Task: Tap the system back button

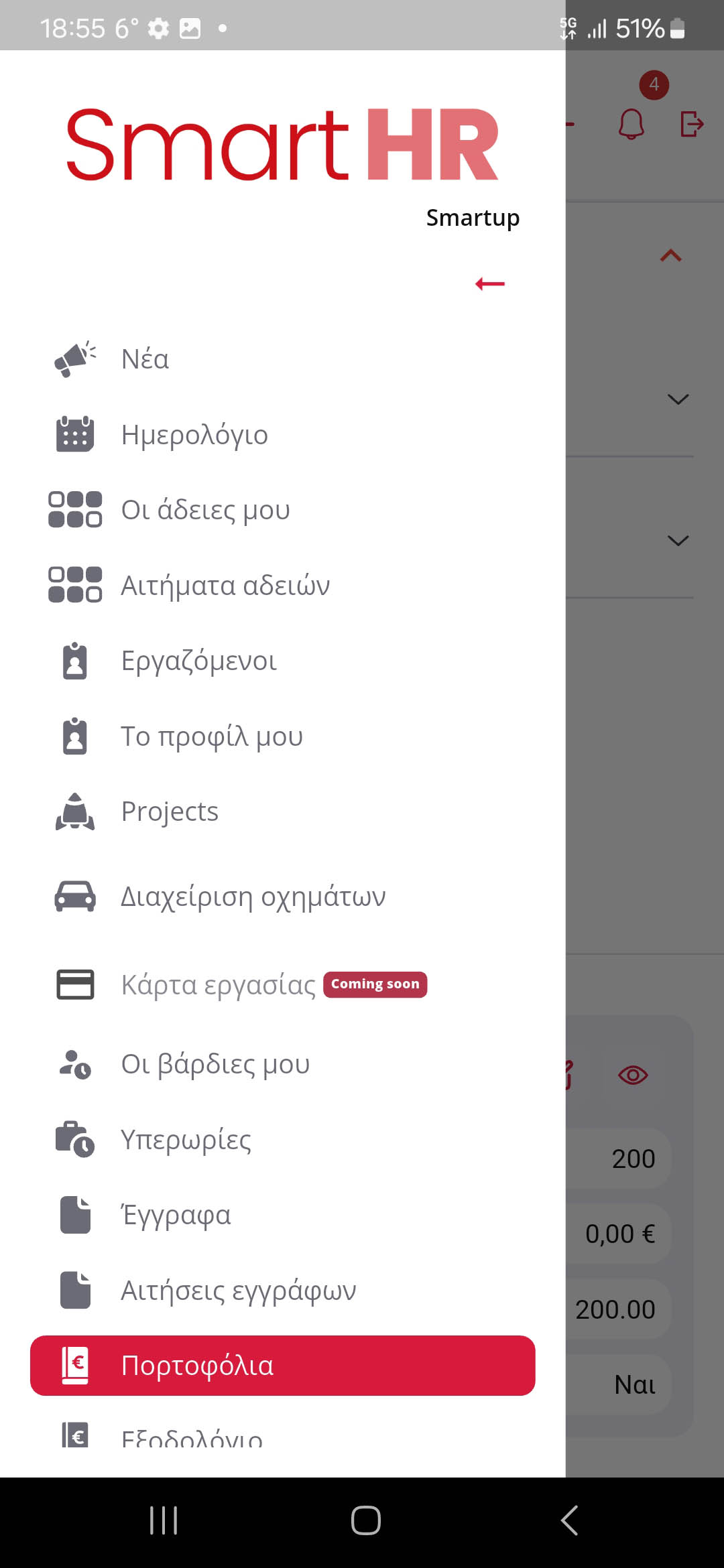Action: (569, 1520)
